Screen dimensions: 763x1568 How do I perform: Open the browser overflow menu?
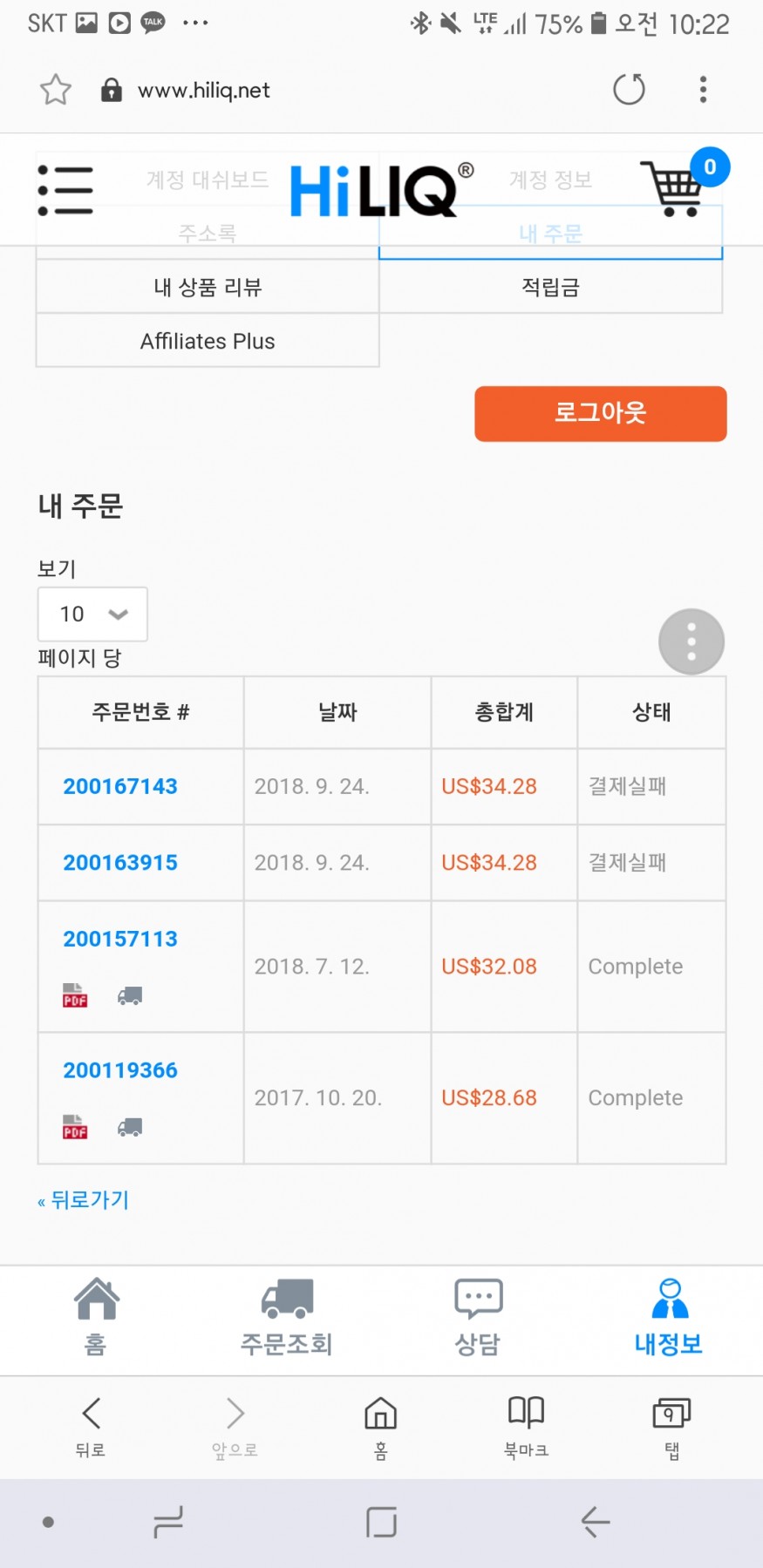pos(703,89)
